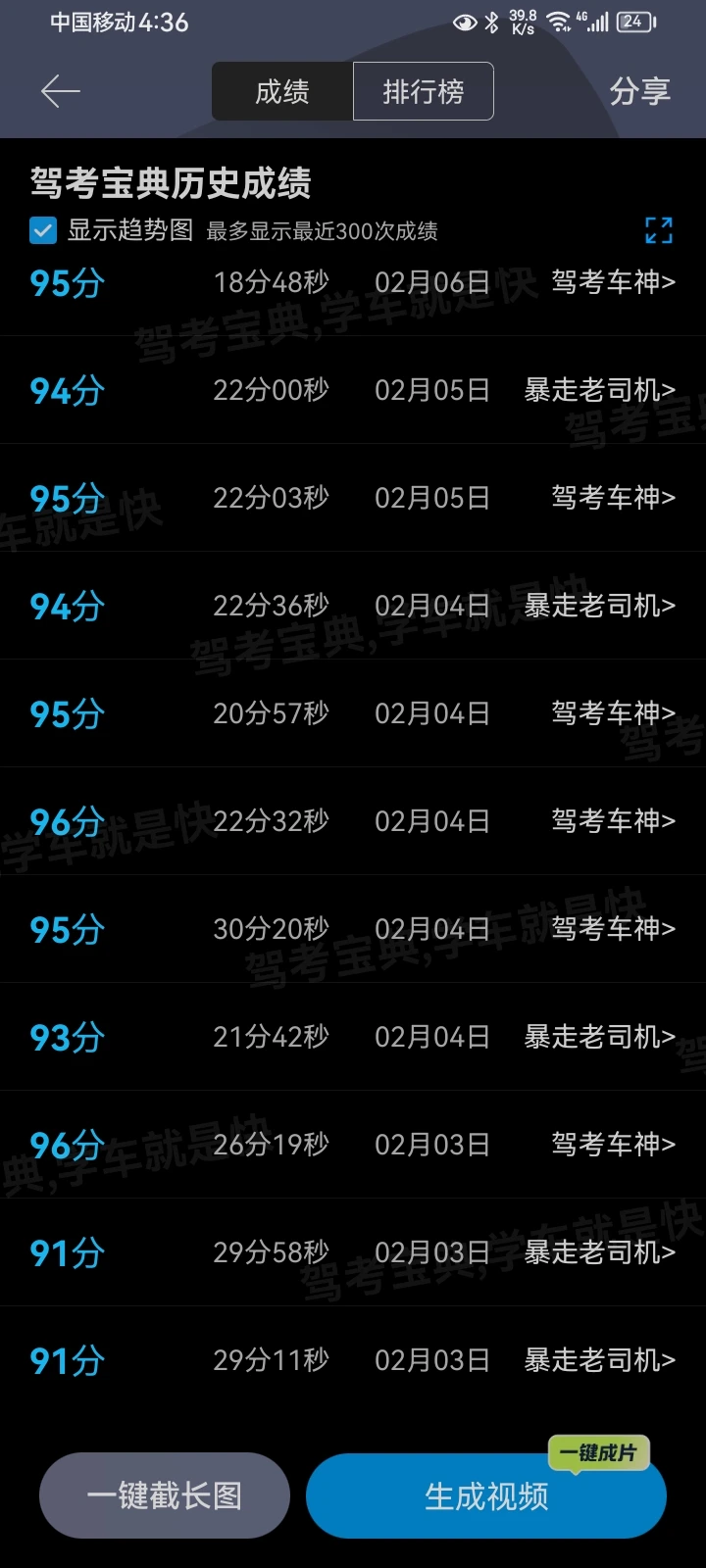
Task: Open the 91分 record taking 29分58秒
Action: (353, 1252)
